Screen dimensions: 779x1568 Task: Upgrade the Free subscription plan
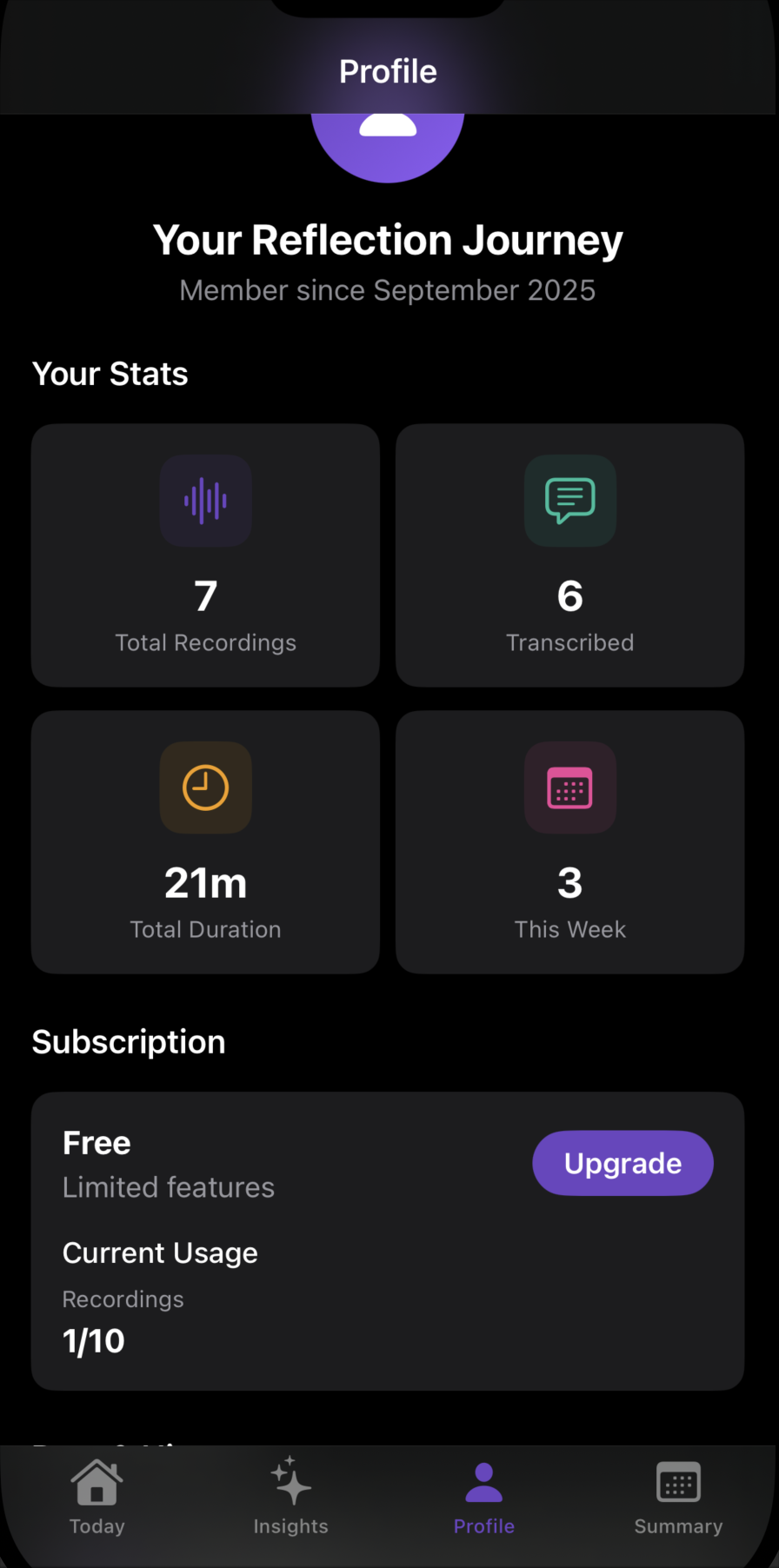pos(623,1163)
